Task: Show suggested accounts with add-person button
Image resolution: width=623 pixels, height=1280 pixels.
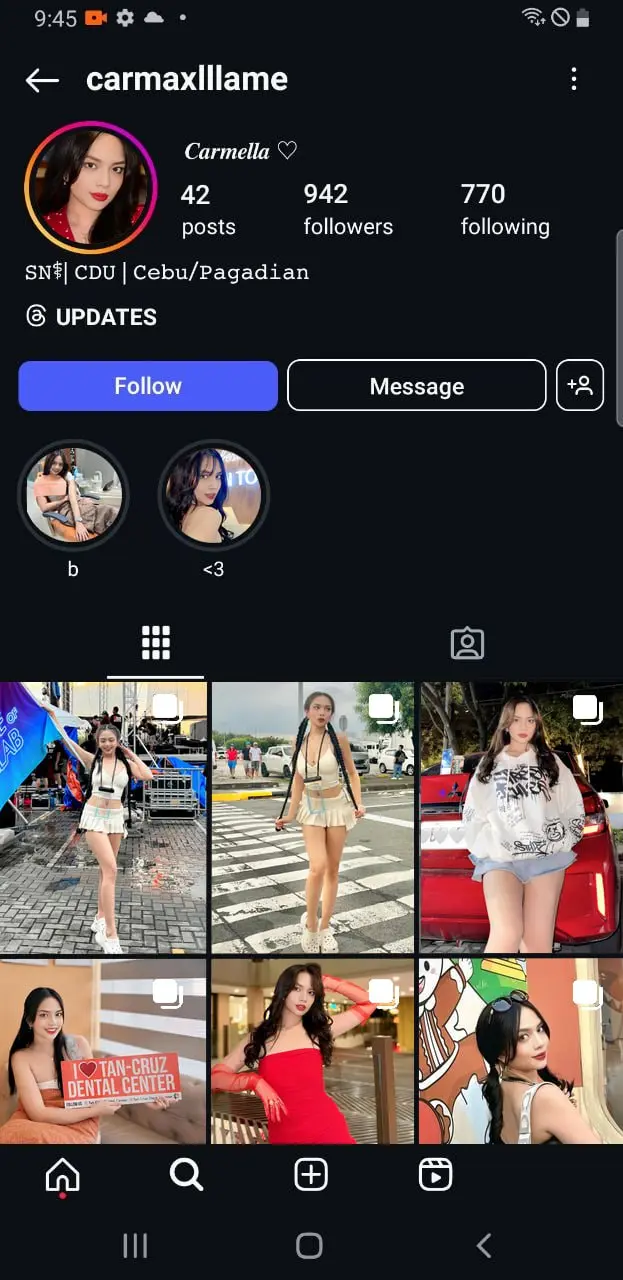Action: coord(580,386)
